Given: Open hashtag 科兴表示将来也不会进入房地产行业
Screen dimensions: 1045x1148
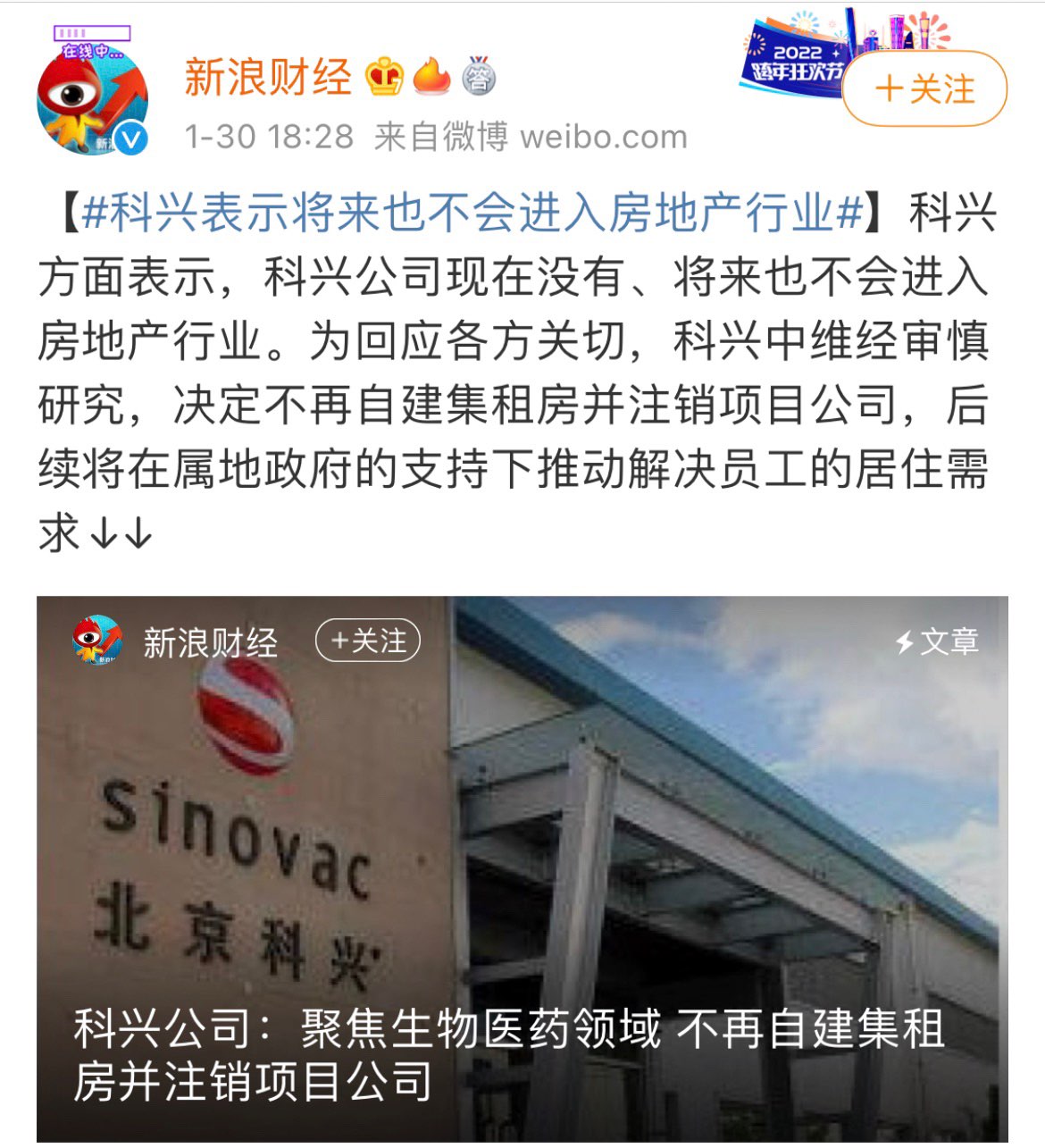Looking at the screenshot, I should point(472,214).
